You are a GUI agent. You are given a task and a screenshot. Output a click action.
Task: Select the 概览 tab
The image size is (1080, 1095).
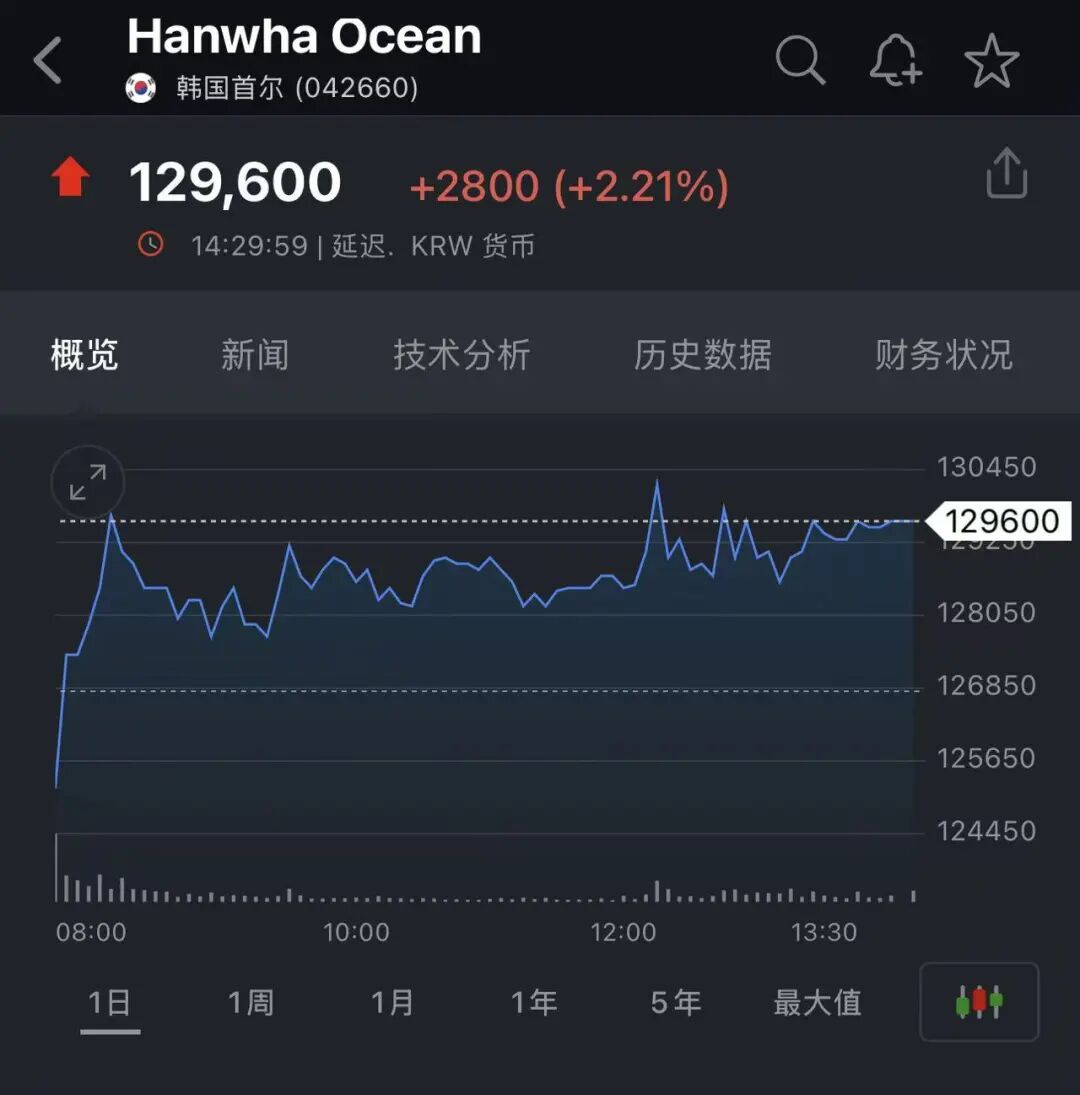pyautogui.click(x=85, y=355)
